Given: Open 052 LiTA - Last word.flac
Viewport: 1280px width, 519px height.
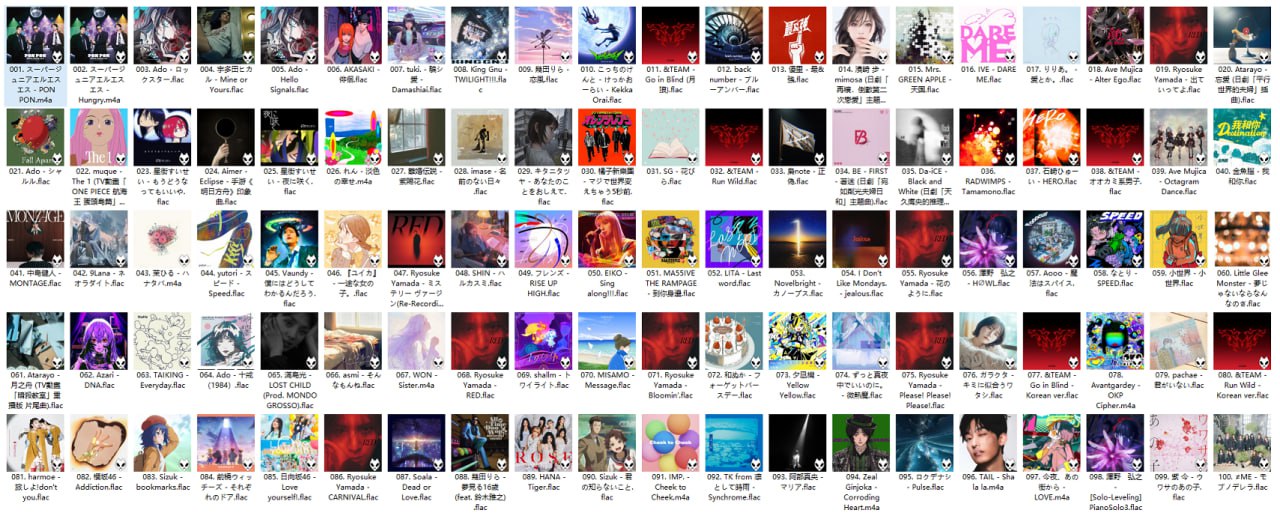Looking at the screenshot, I should pyautogui.click(x=733, y=239).
